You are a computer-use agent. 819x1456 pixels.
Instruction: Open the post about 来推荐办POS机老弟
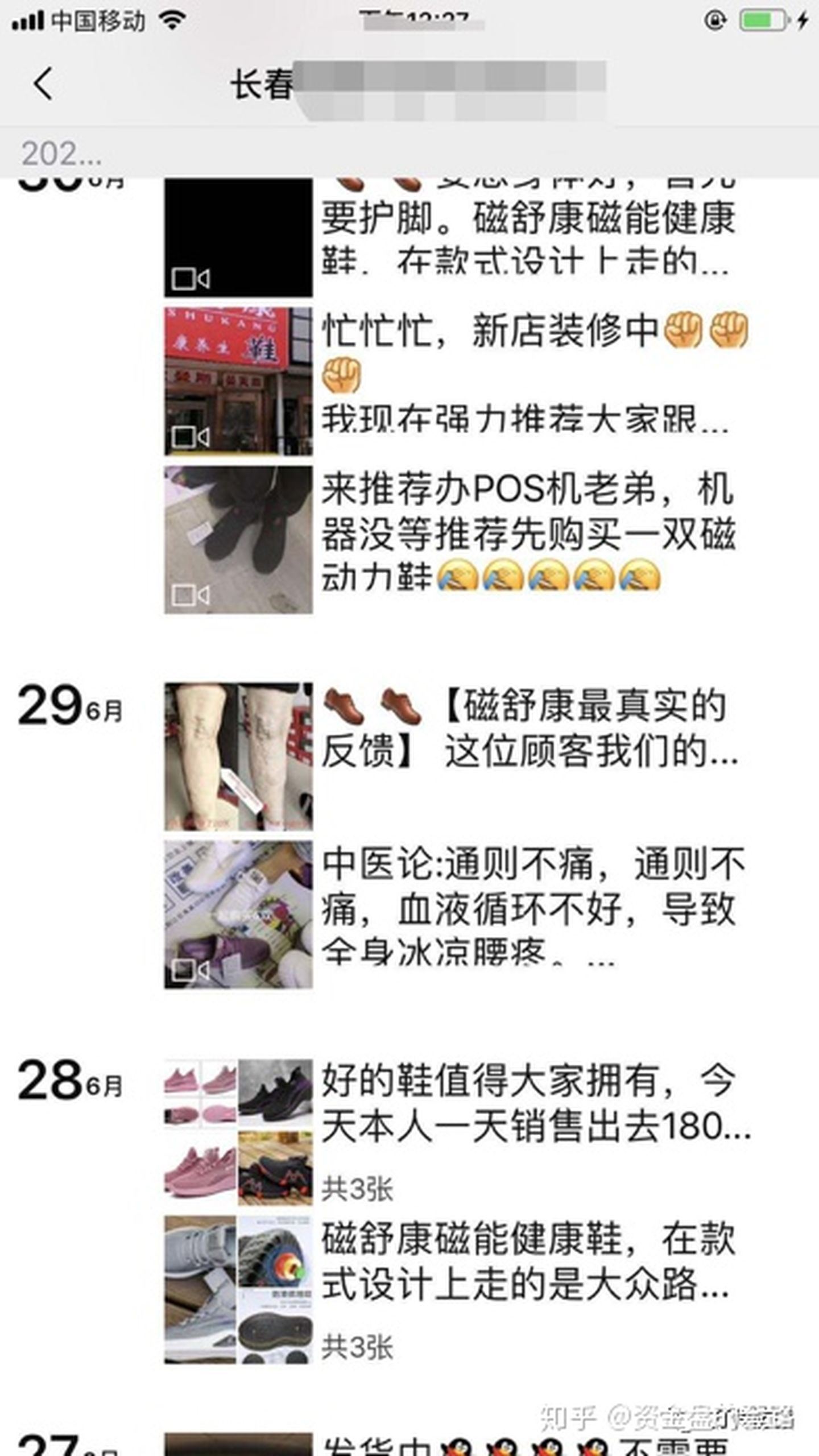[x=238, y=539]
